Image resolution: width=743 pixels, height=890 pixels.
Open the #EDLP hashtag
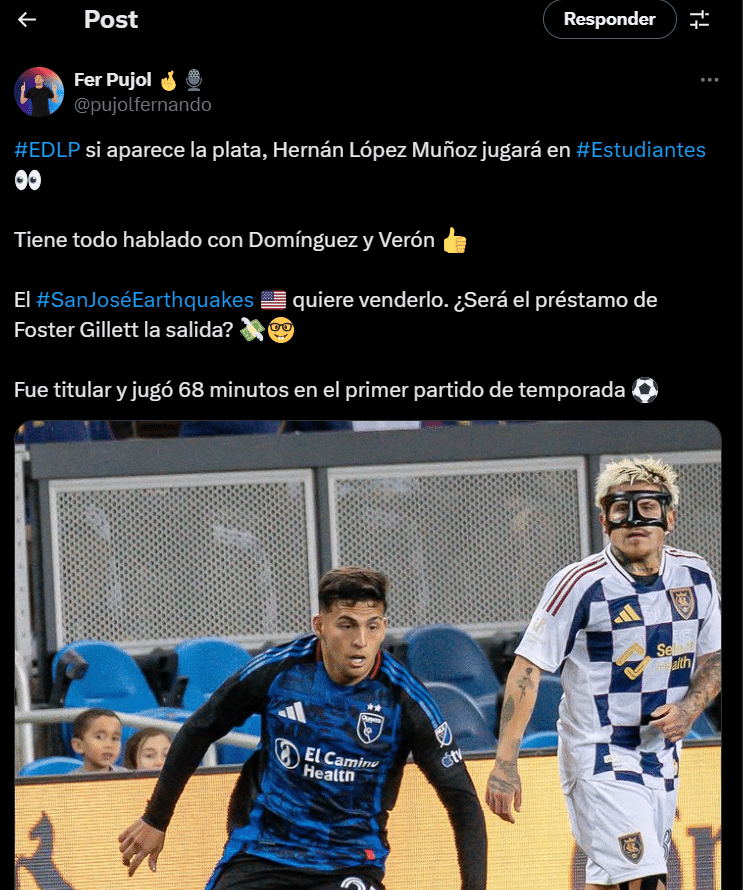click(47, 150)
